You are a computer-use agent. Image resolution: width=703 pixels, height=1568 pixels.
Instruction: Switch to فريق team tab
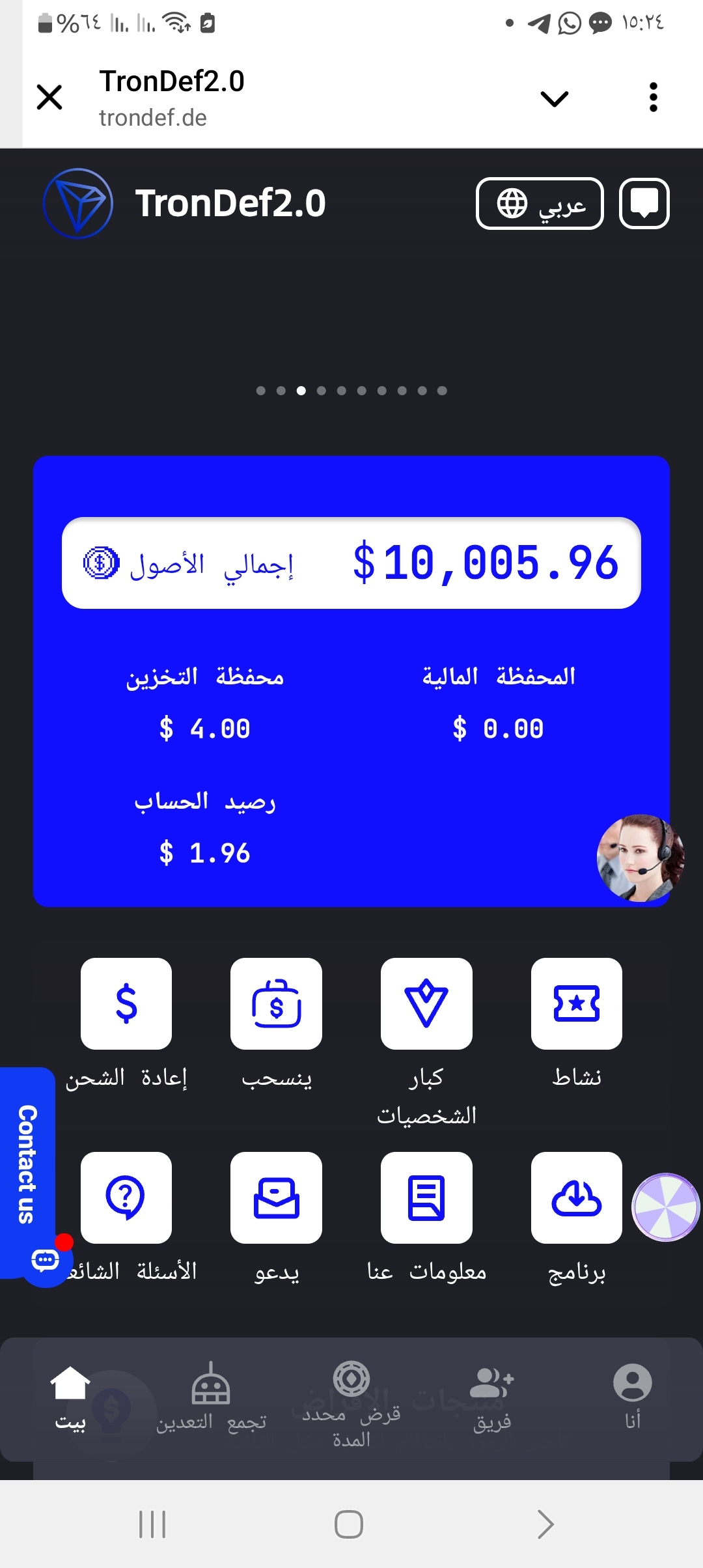pyautogui.click(x=492, y=1395)
